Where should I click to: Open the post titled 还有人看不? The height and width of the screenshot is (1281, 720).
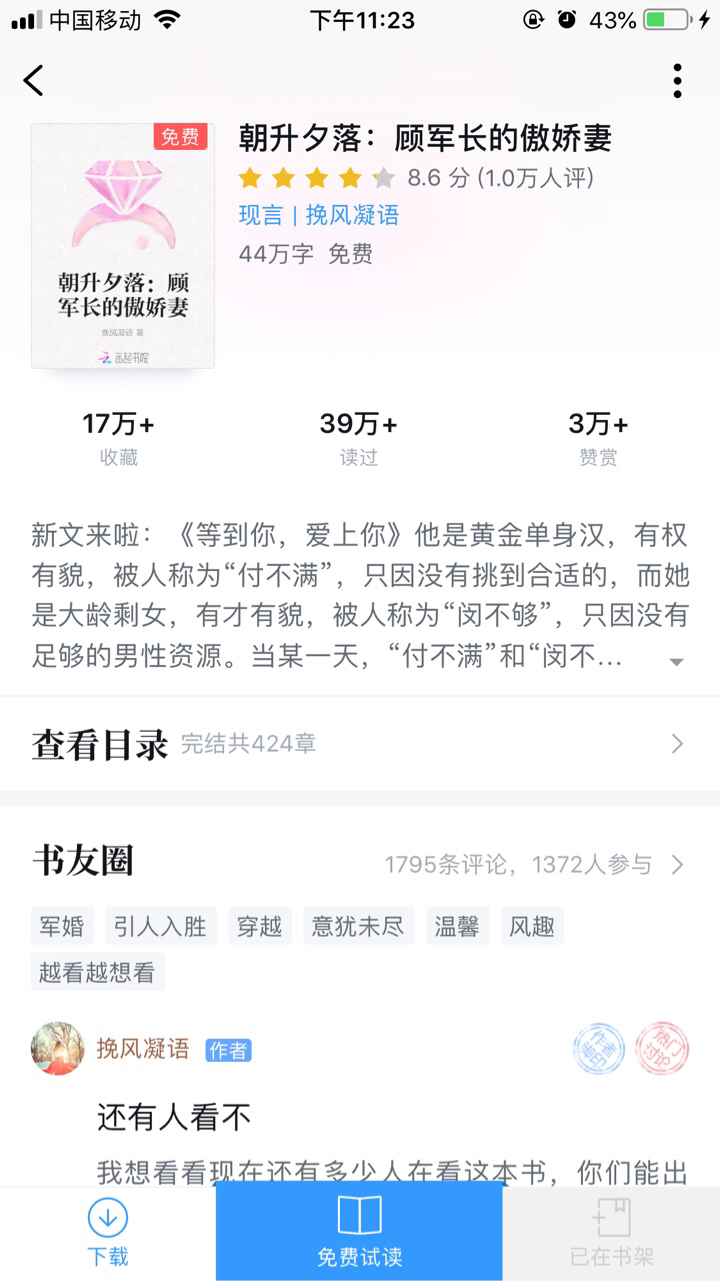coord(174,1116)
